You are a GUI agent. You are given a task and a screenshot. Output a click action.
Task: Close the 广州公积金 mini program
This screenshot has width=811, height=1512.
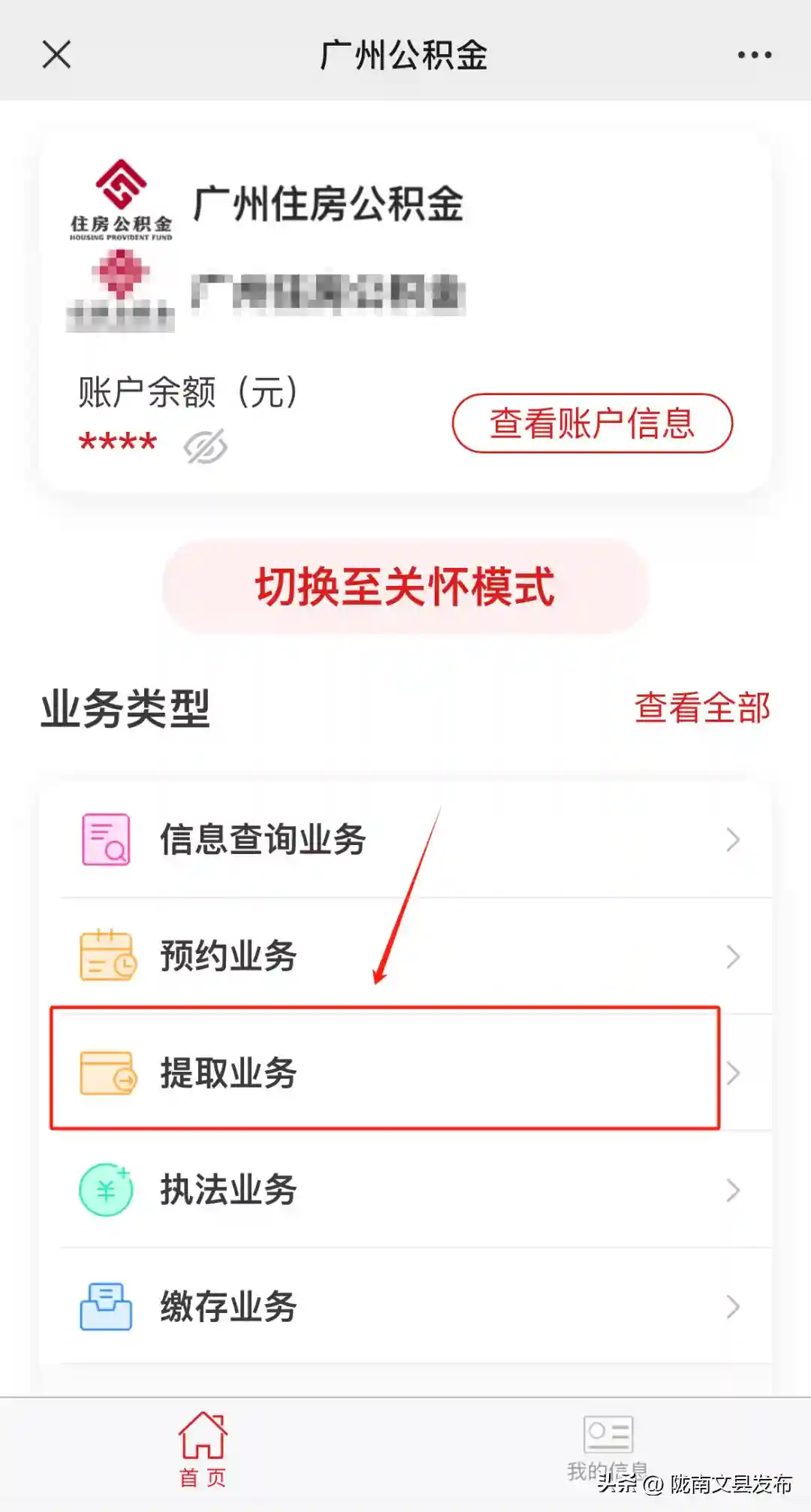click(56, 55)
